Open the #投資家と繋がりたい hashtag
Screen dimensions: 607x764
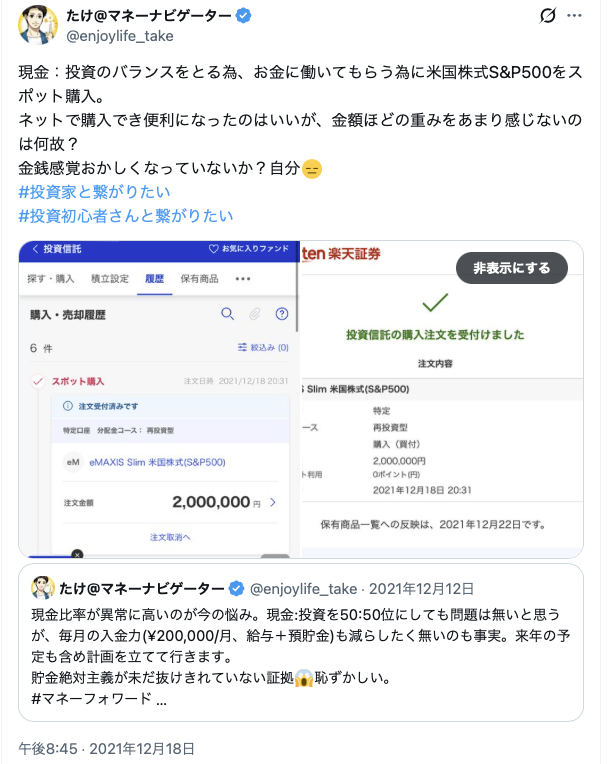[94, 191]
